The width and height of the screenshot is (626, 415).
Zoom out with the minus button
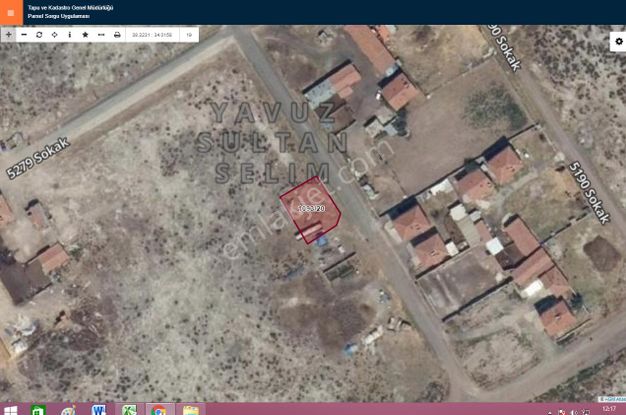tap(23, 34)
